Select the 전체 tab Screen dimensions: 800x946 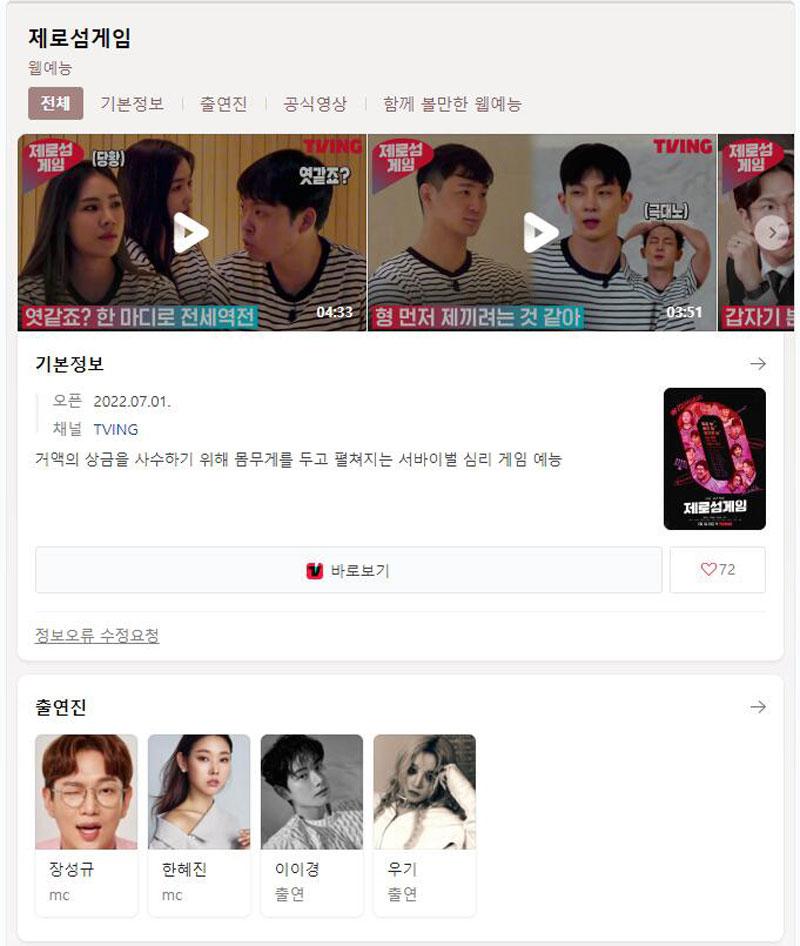(55, 104)
